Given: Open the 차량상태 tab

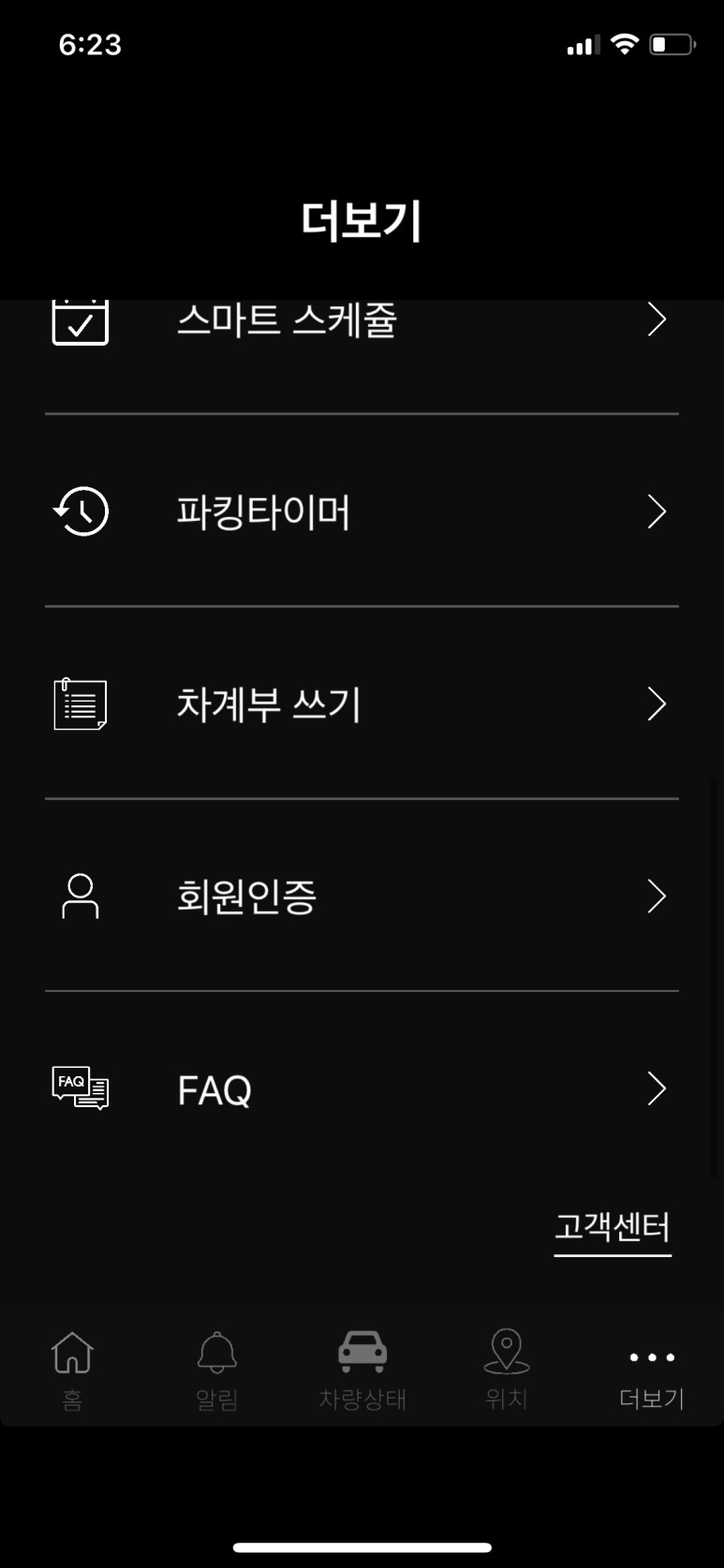Looking at the screenshot, I should coord(362,1371).
